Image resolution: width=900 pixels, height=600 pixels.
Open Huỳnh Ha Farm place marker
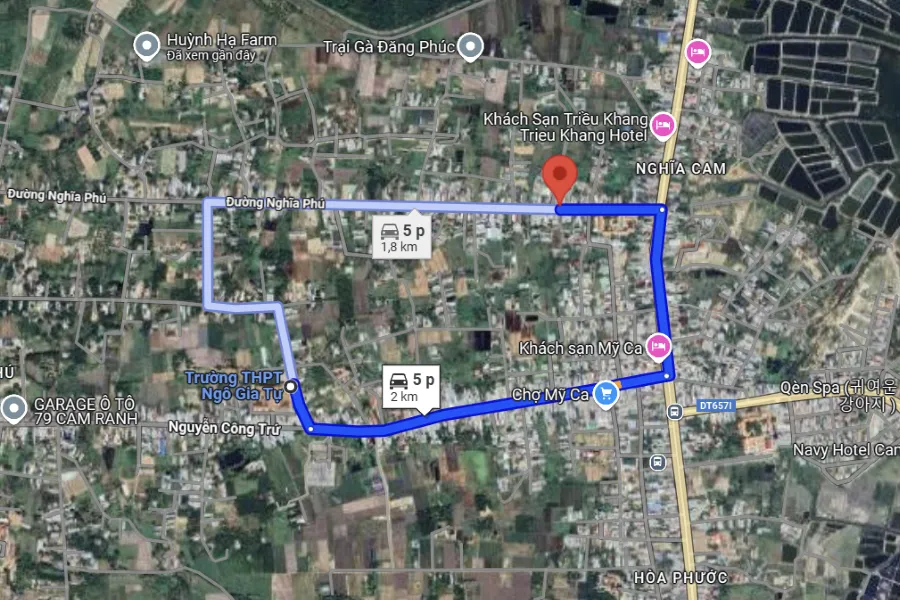[x=148, y=45]
